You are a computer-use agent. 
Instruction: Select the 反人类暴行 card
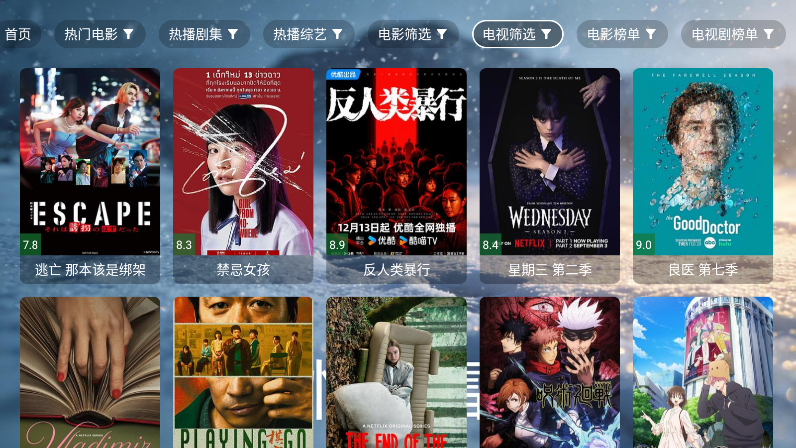(x=396, y=175)
